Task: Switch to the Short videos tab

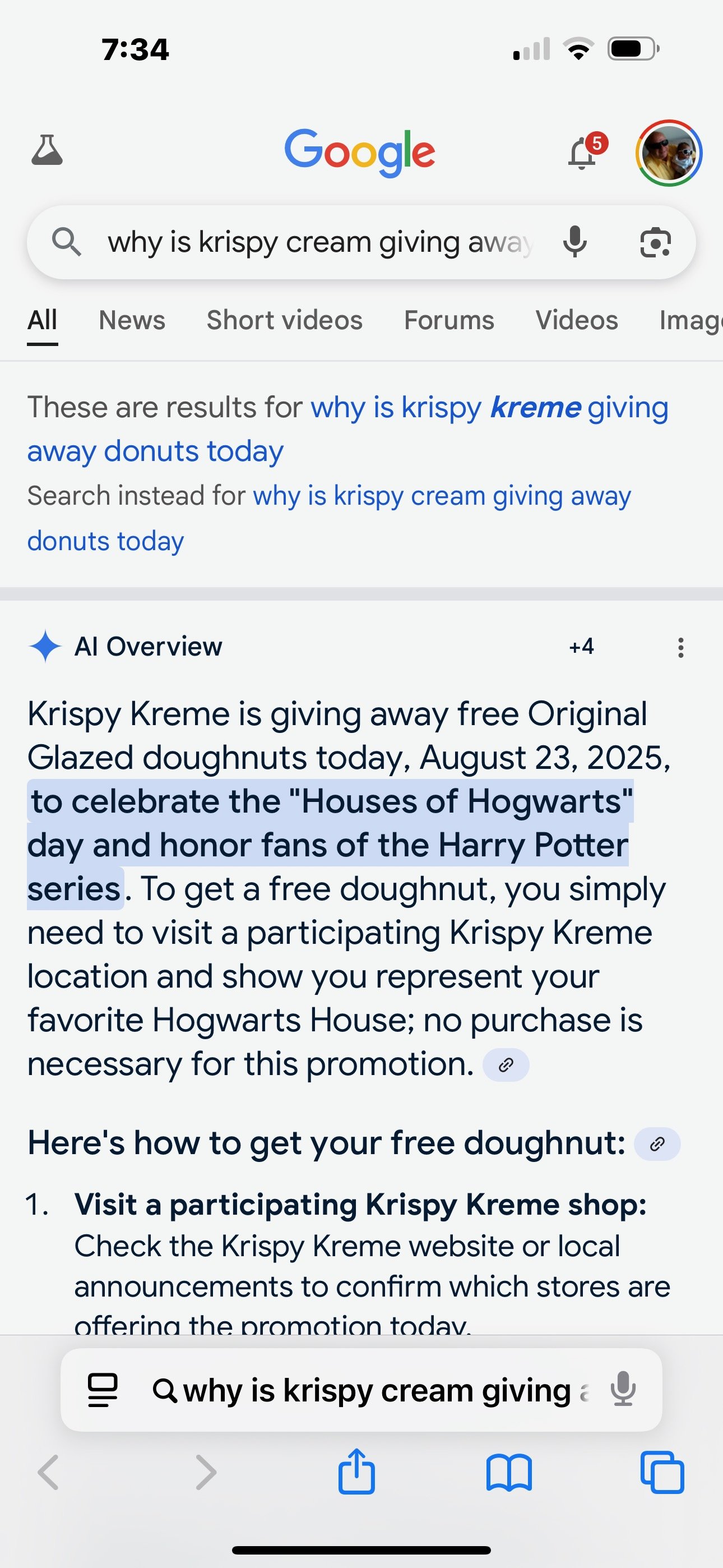Action: (x=284, y=320)
